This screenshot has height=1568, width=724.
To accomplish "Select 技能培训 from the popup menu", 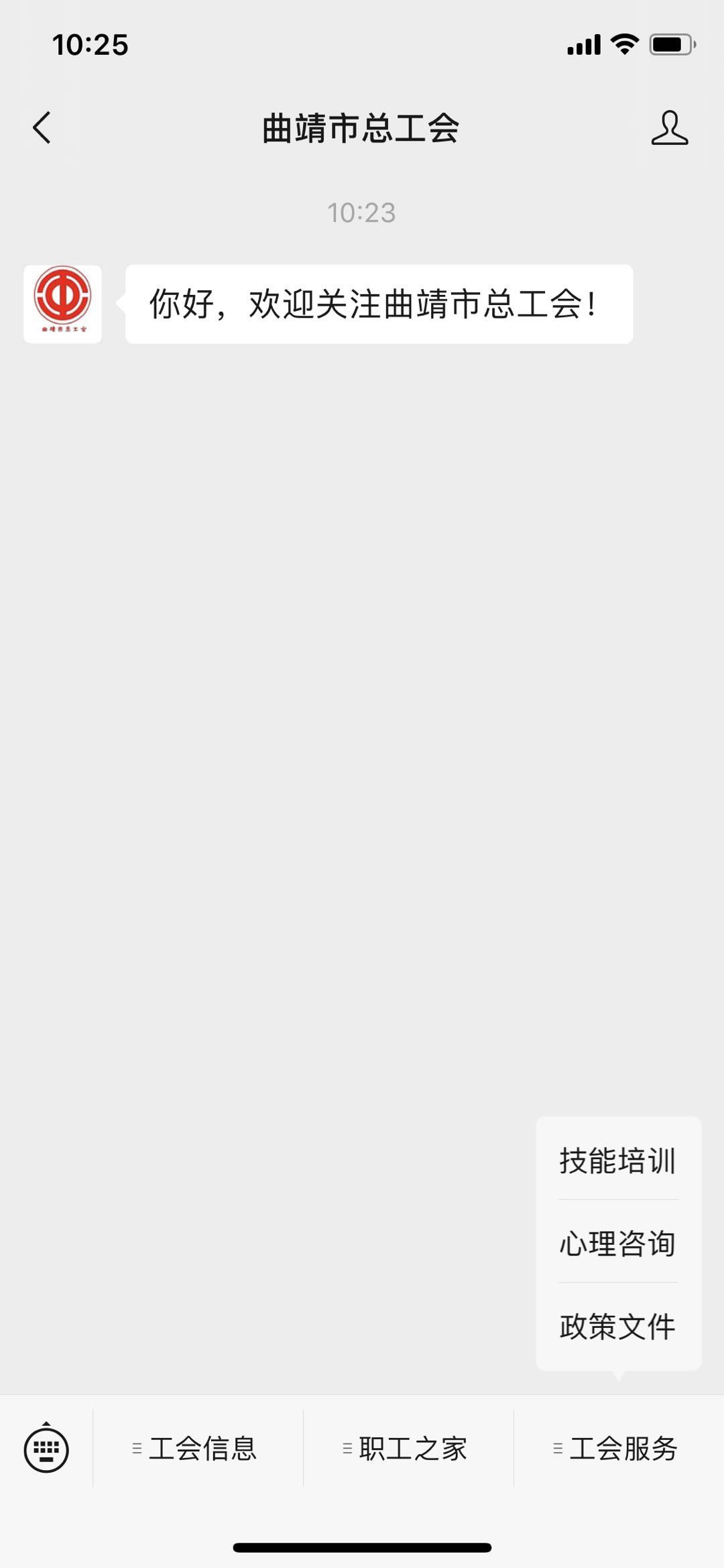I will point(618,1160).
